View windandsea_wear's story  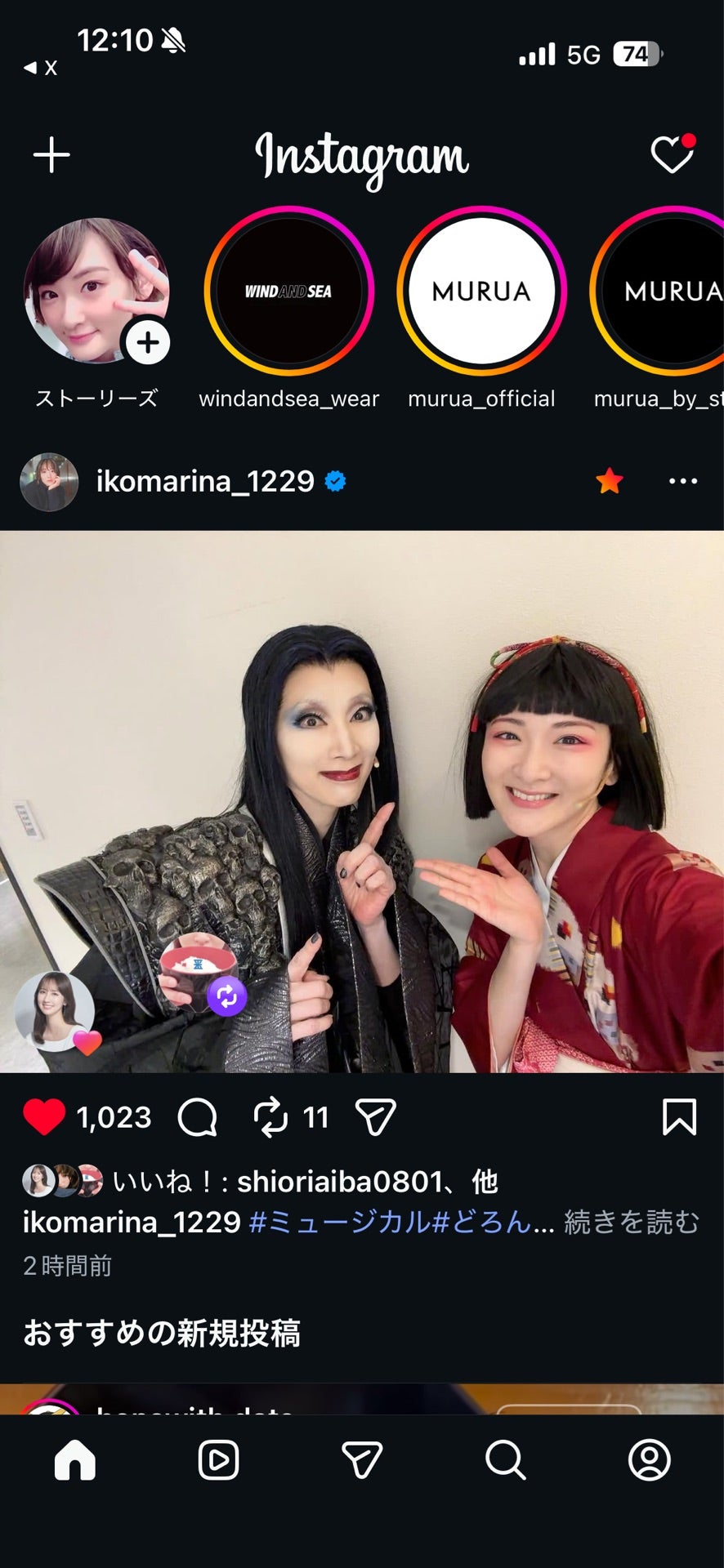[288, 292]
